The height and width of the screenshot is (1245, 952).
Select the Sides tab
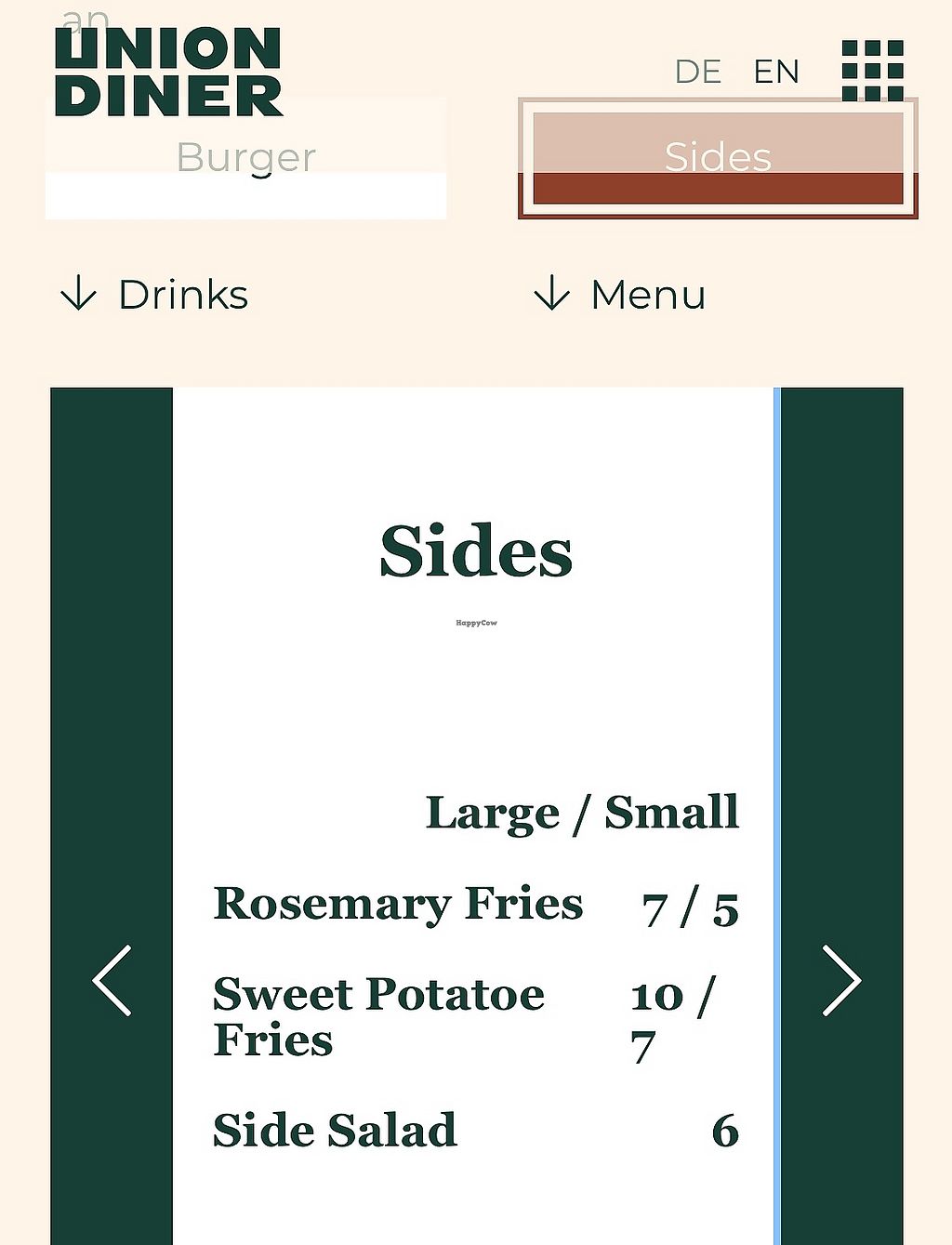[x=718, y=158]
